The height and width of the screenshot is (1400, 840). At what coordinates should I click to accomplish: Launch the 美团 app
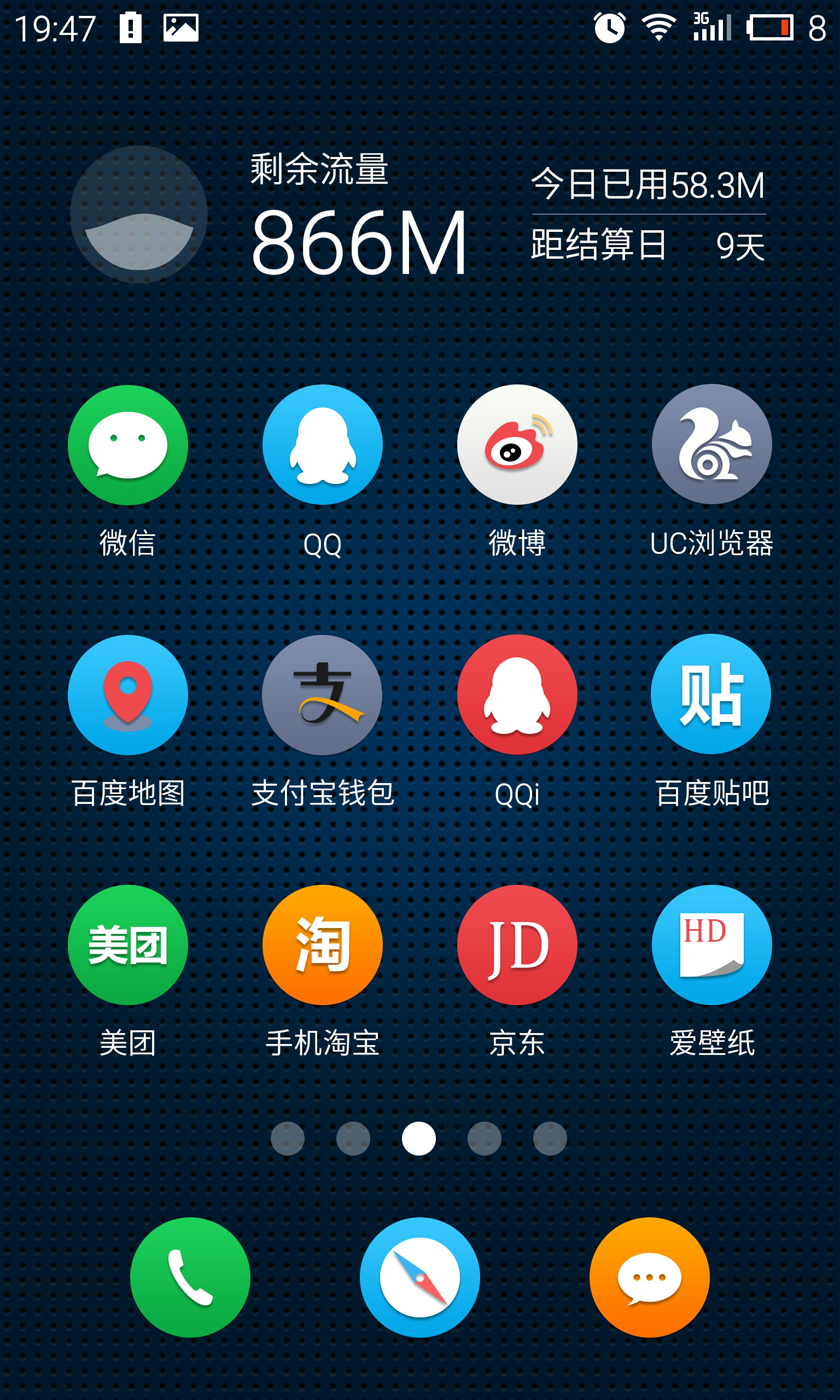127,945
